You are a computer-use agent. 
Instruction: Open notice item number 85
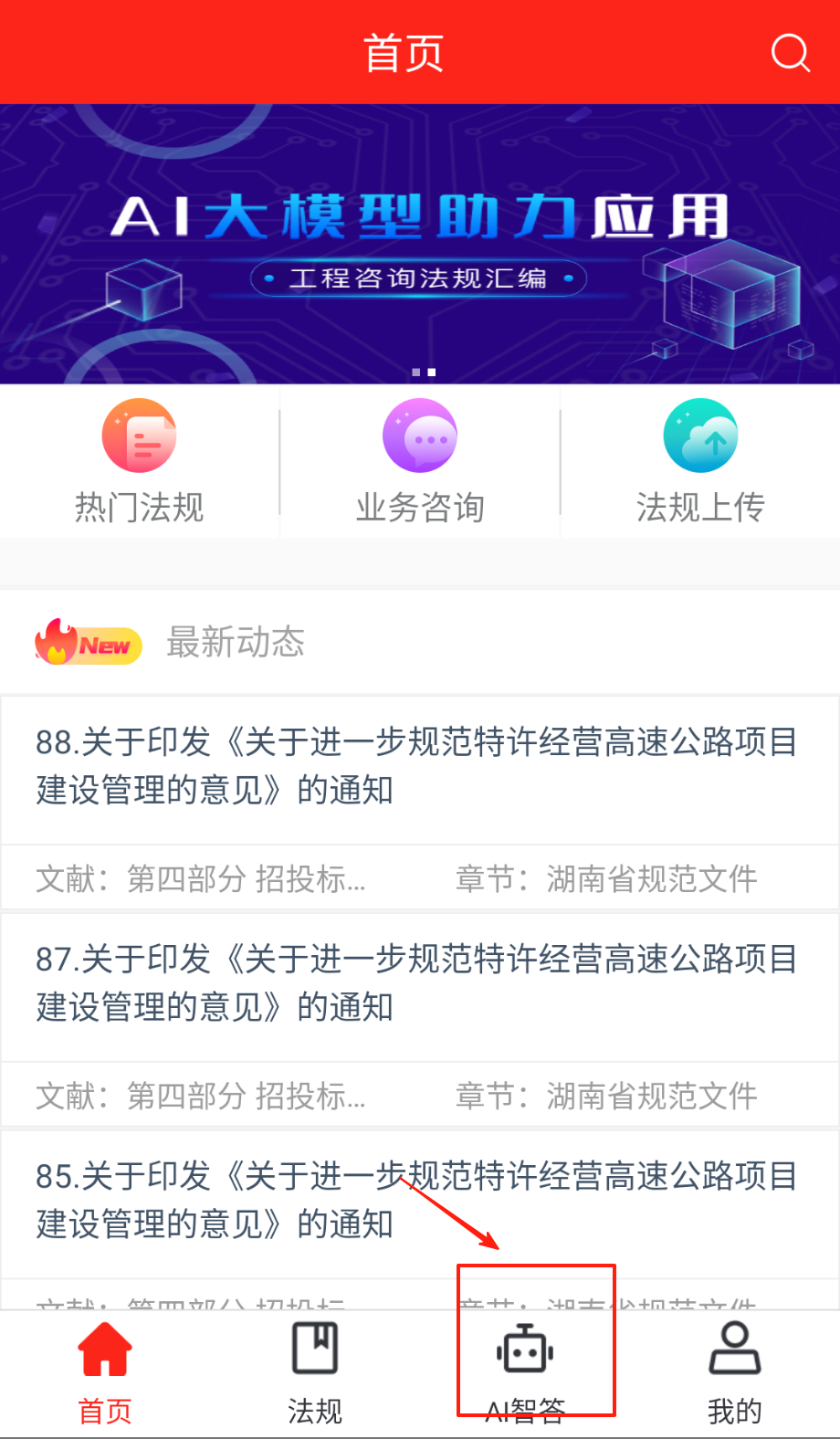pos(416,1200)
